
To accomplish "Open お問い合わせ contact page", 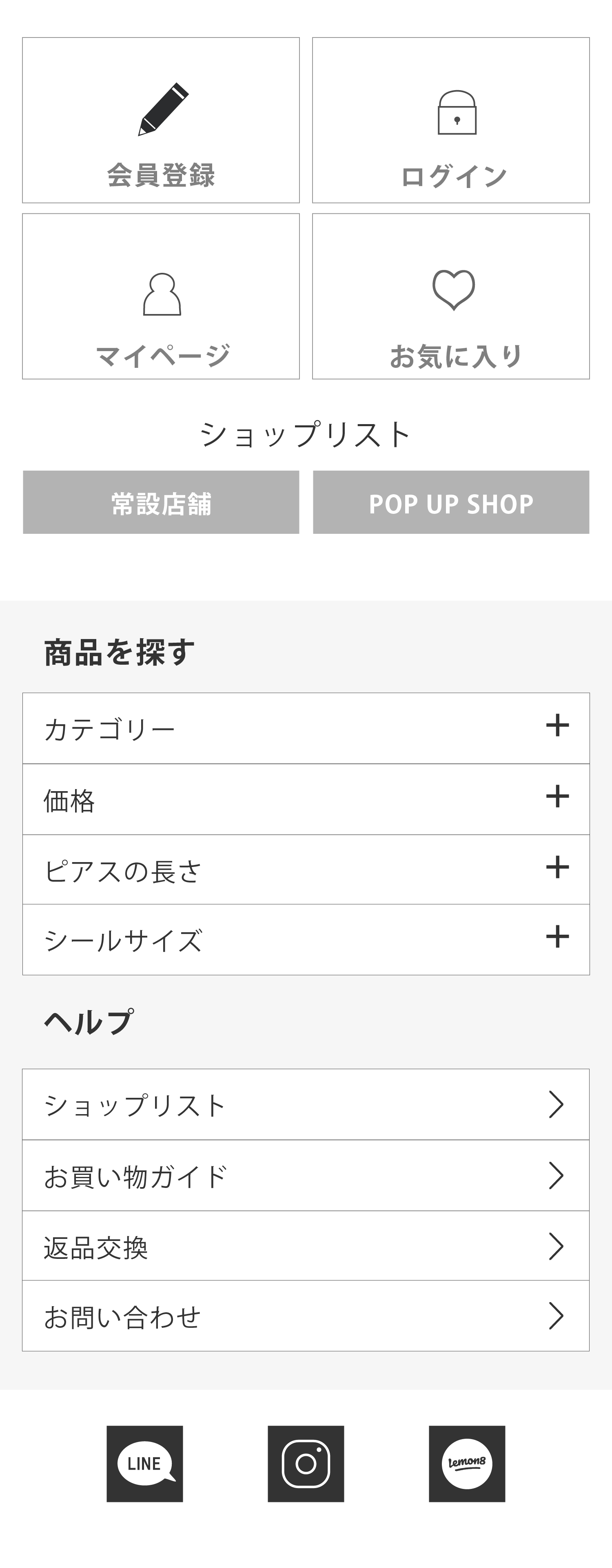I will click(x=306, y=1316).
